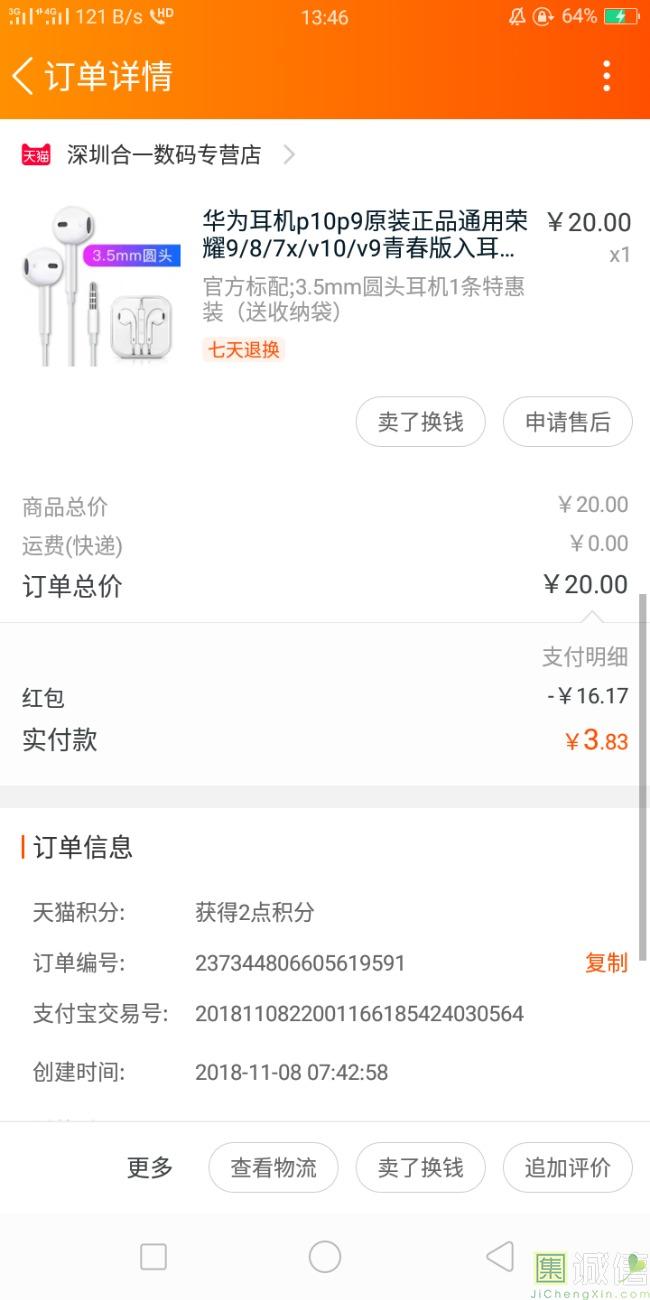Open the 深圳合一数码专营店 shop page
This screenshot has height=1300, width=650.
[x=164, y=155]
